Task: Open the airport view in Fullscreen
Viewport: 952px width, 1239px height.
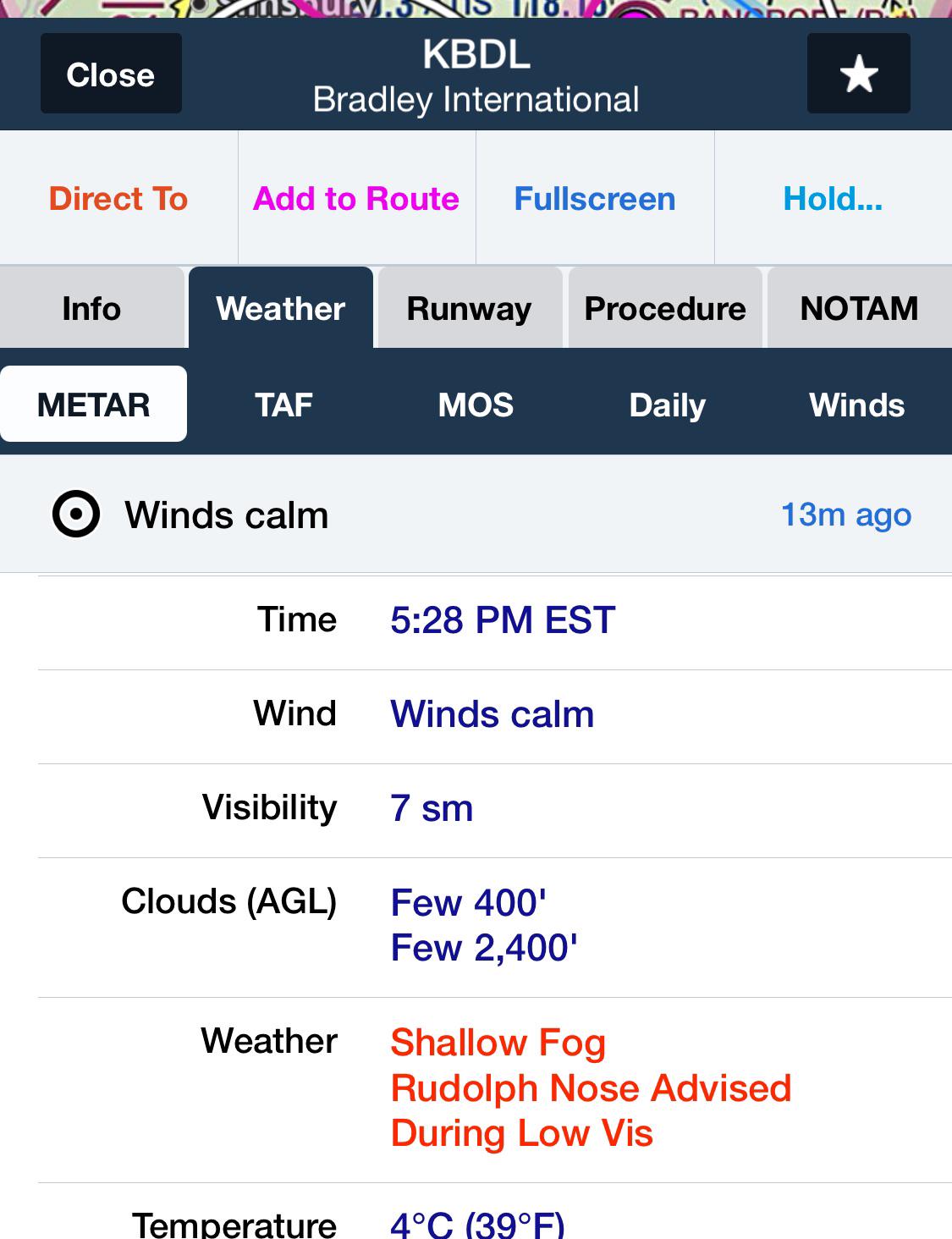Action: 595,199
